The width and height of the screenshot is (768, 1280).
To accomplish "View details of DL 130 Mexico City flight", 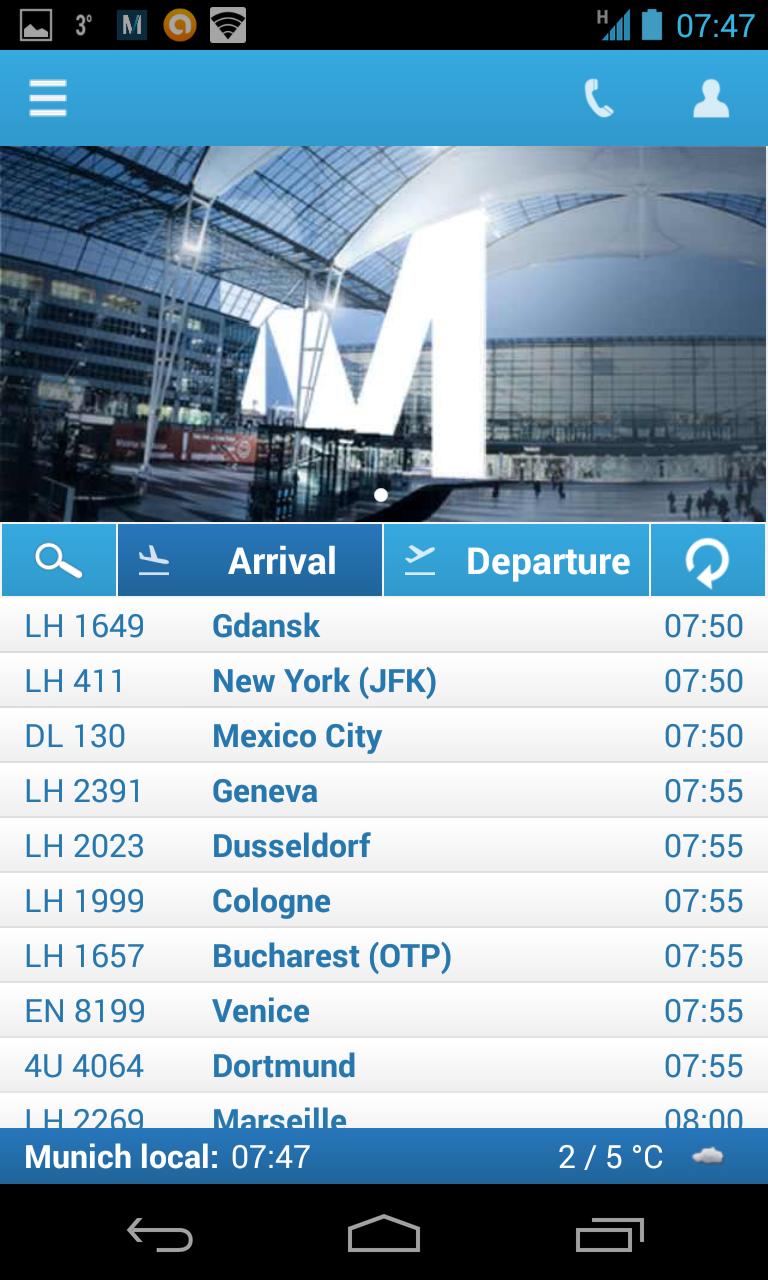I will [384, 736].
